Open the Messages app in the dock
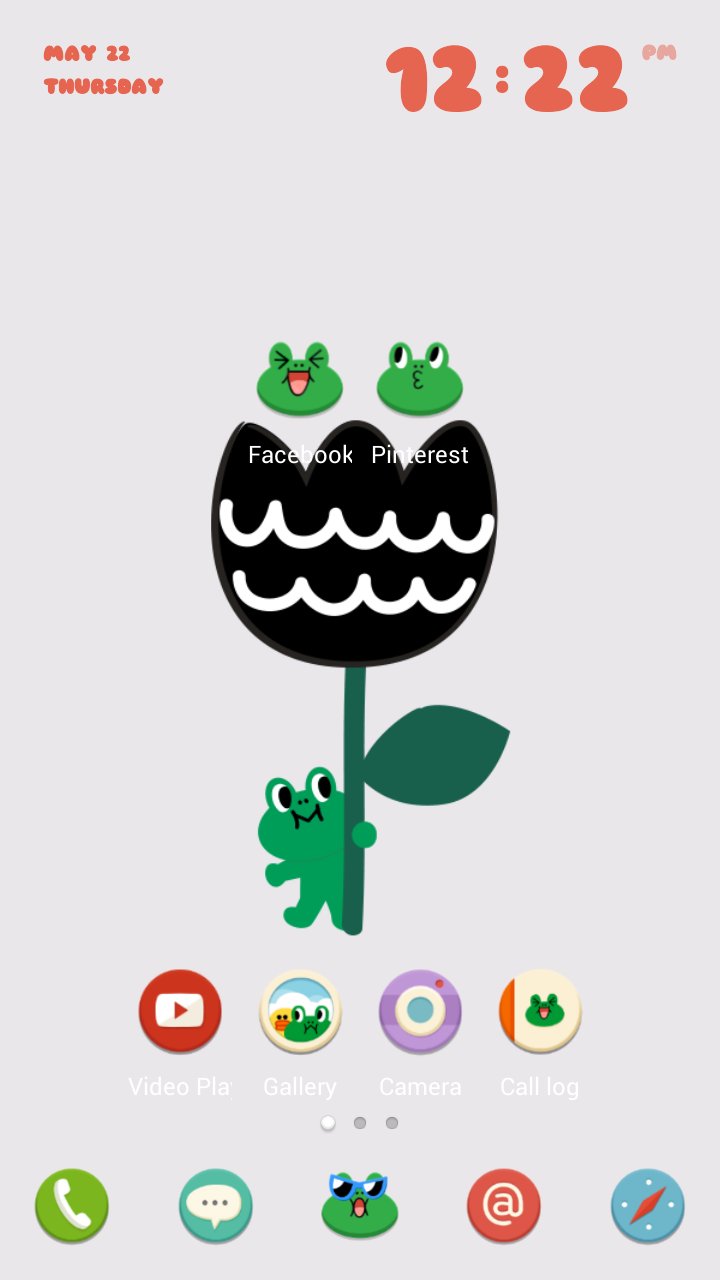 (x=216, y=1205)
